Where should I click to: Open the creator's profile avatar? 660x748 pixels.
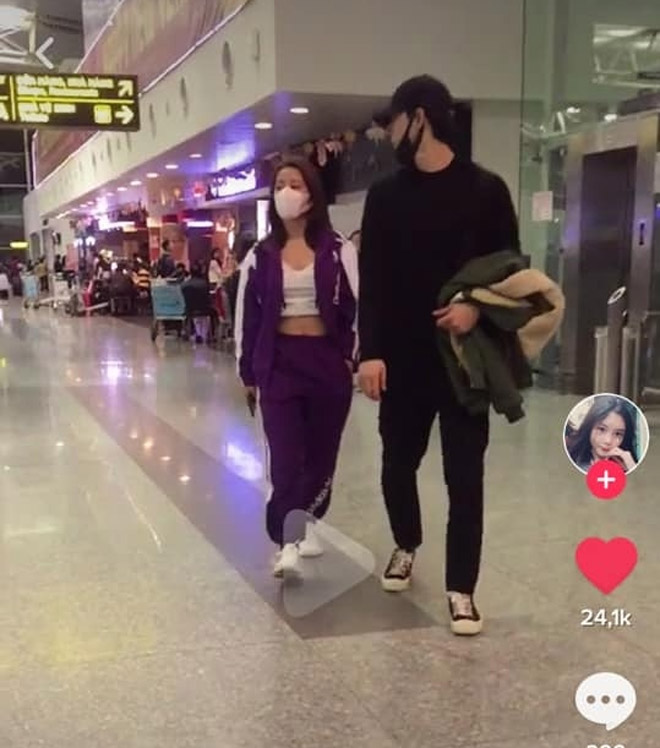(606, 432)
